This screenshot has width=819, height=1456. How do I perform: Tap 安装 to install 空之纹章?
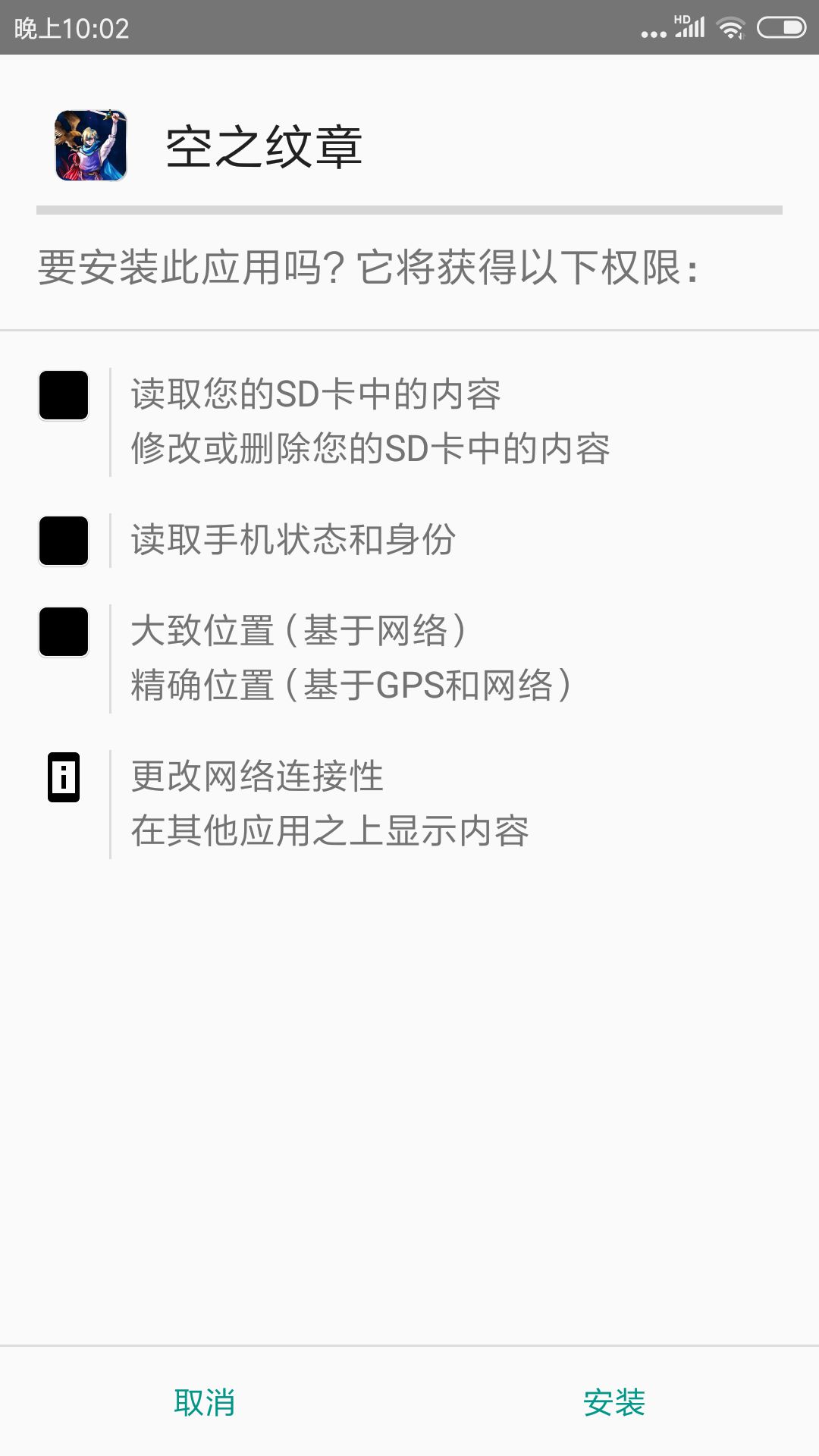613,1402
